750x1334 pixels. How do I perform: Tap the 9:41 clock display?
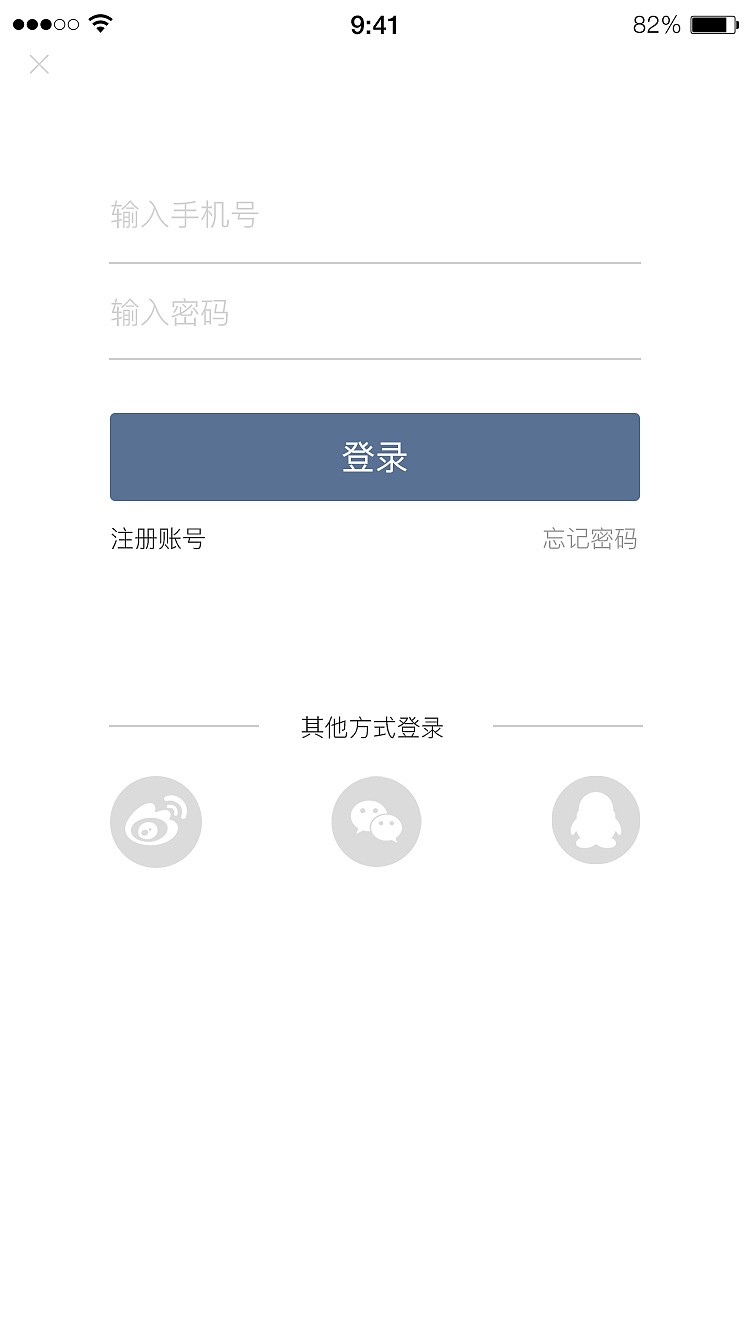click(x=375, y=24)
